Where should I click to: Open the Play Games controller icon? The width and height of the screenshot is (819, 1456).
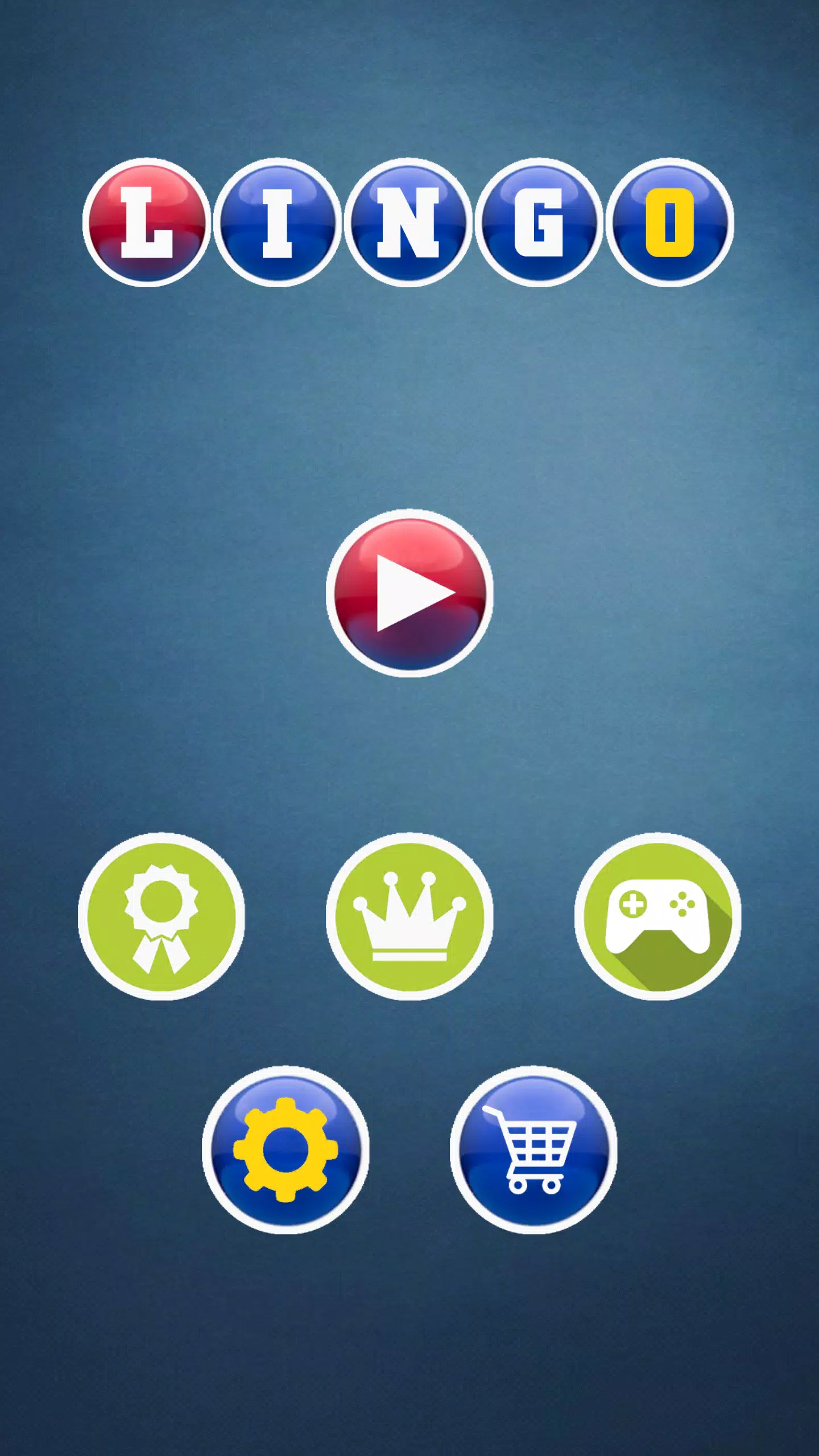coord(657,916)
